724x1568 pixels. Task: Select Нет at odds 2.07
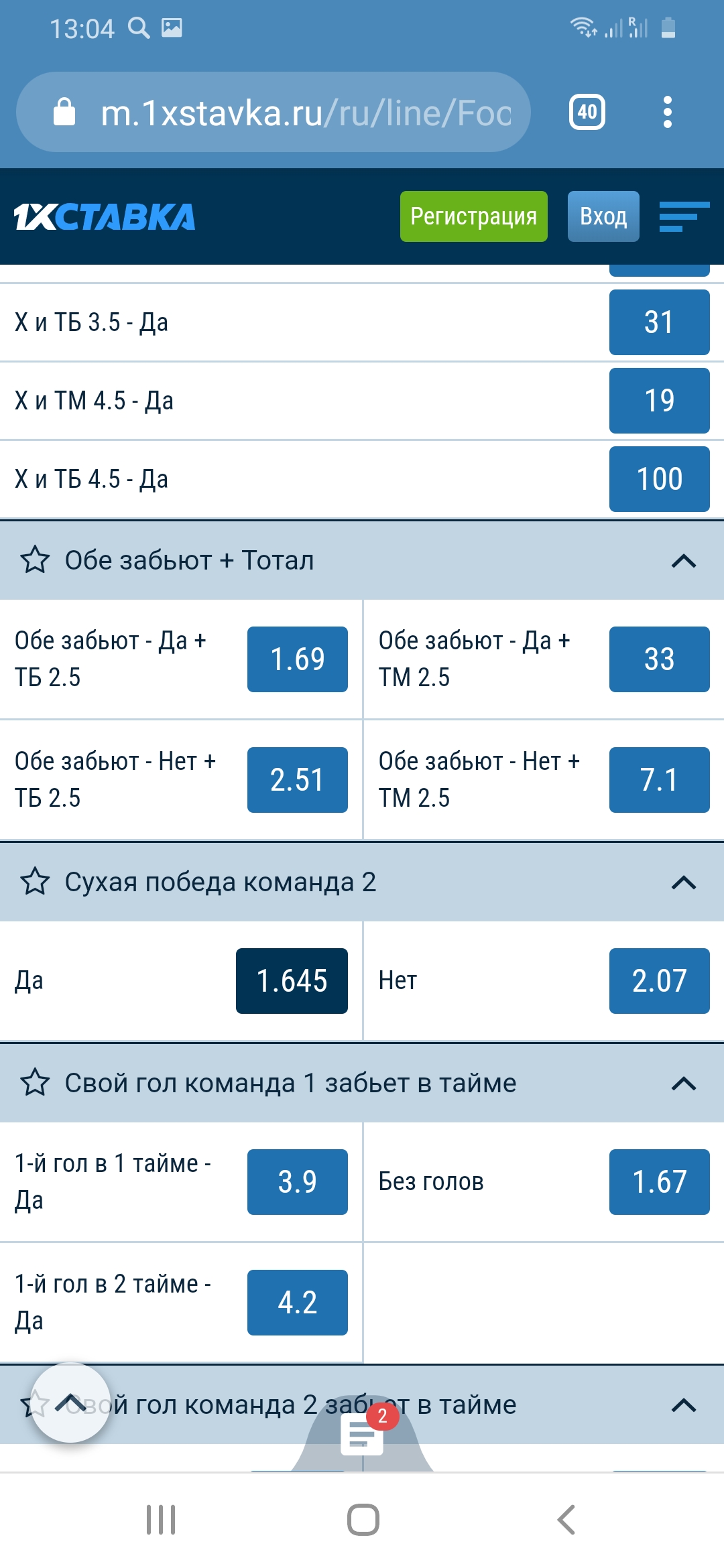[x=659, y=981]
